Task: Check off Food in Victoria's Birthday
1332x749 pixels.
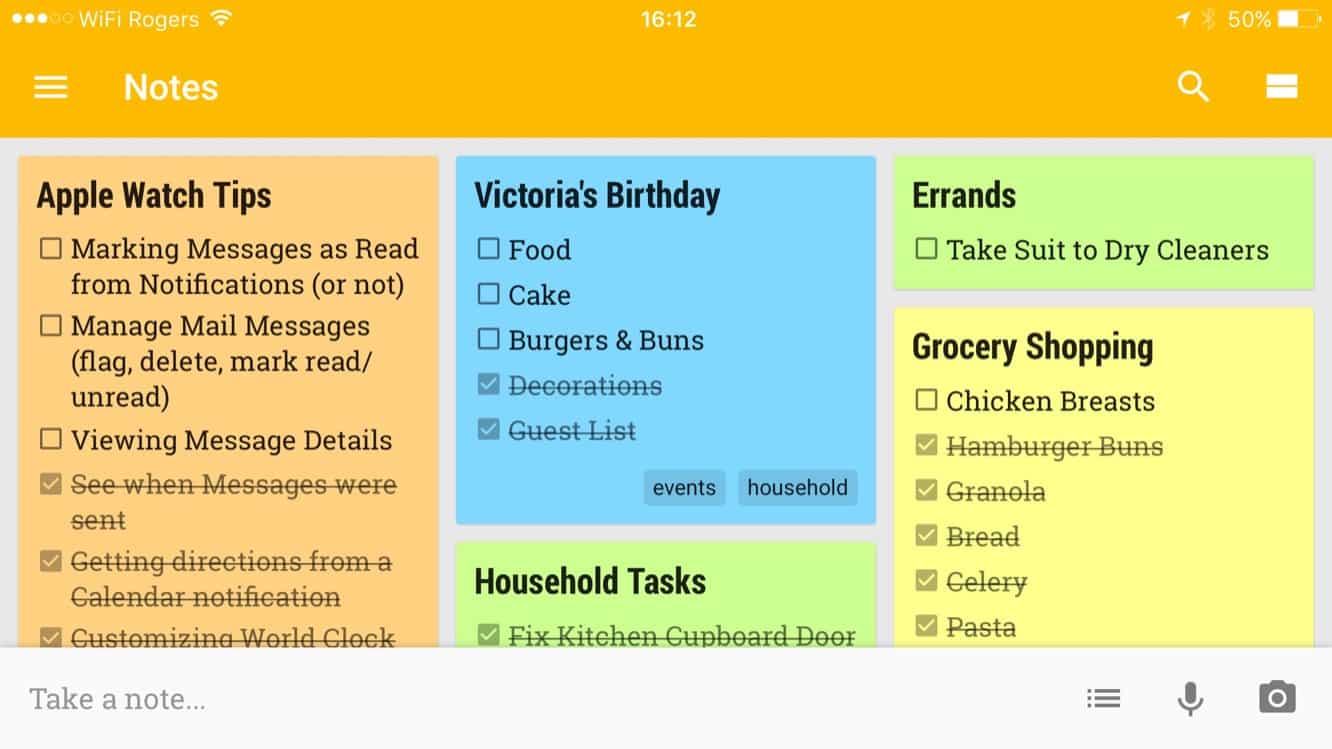Action: [488, 249]
